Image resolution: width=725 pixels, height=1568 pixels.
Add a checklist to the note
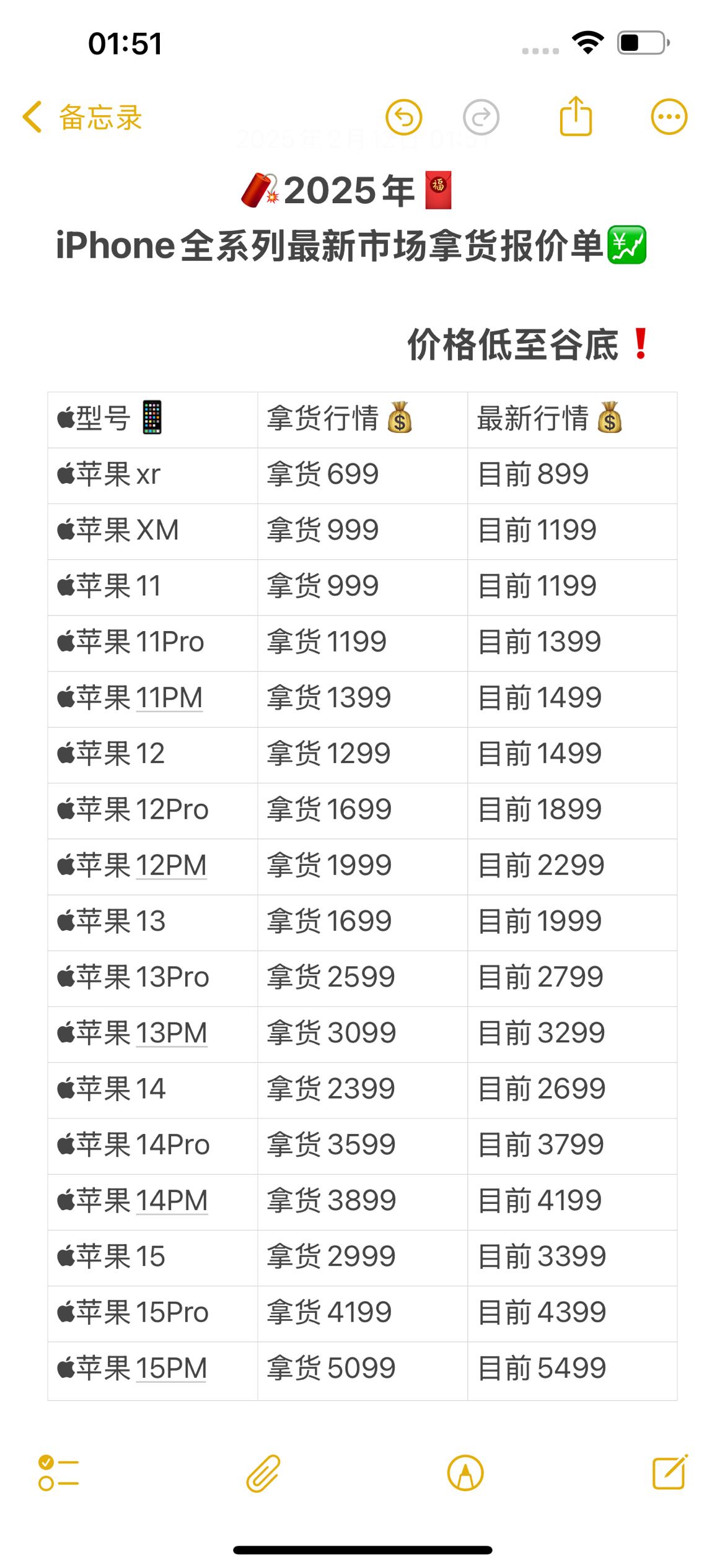(x=58, y=1472)
